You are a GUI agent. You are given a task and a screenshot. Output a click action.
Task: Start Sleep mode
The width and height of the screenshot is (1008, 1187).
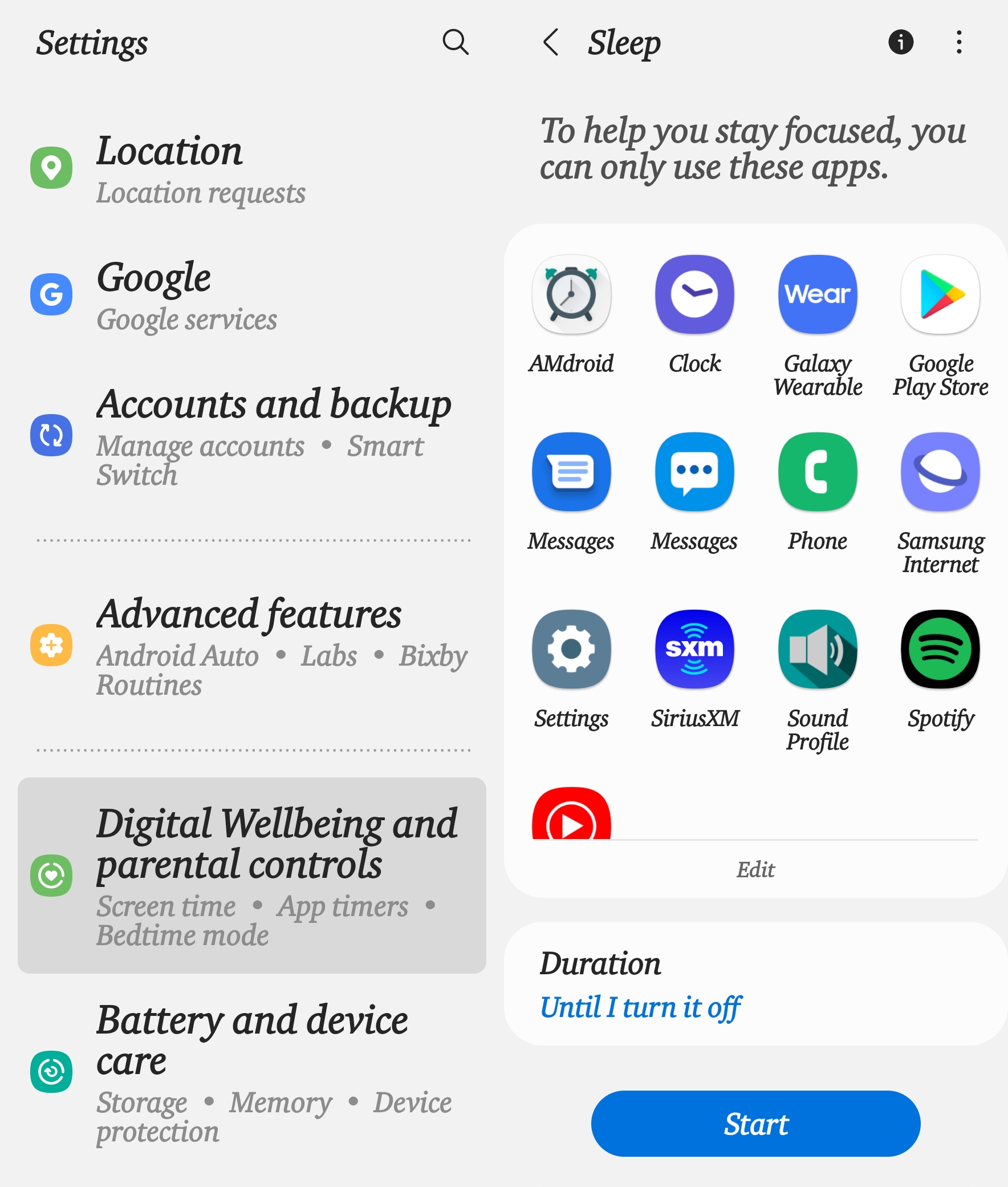[755, 1124]
